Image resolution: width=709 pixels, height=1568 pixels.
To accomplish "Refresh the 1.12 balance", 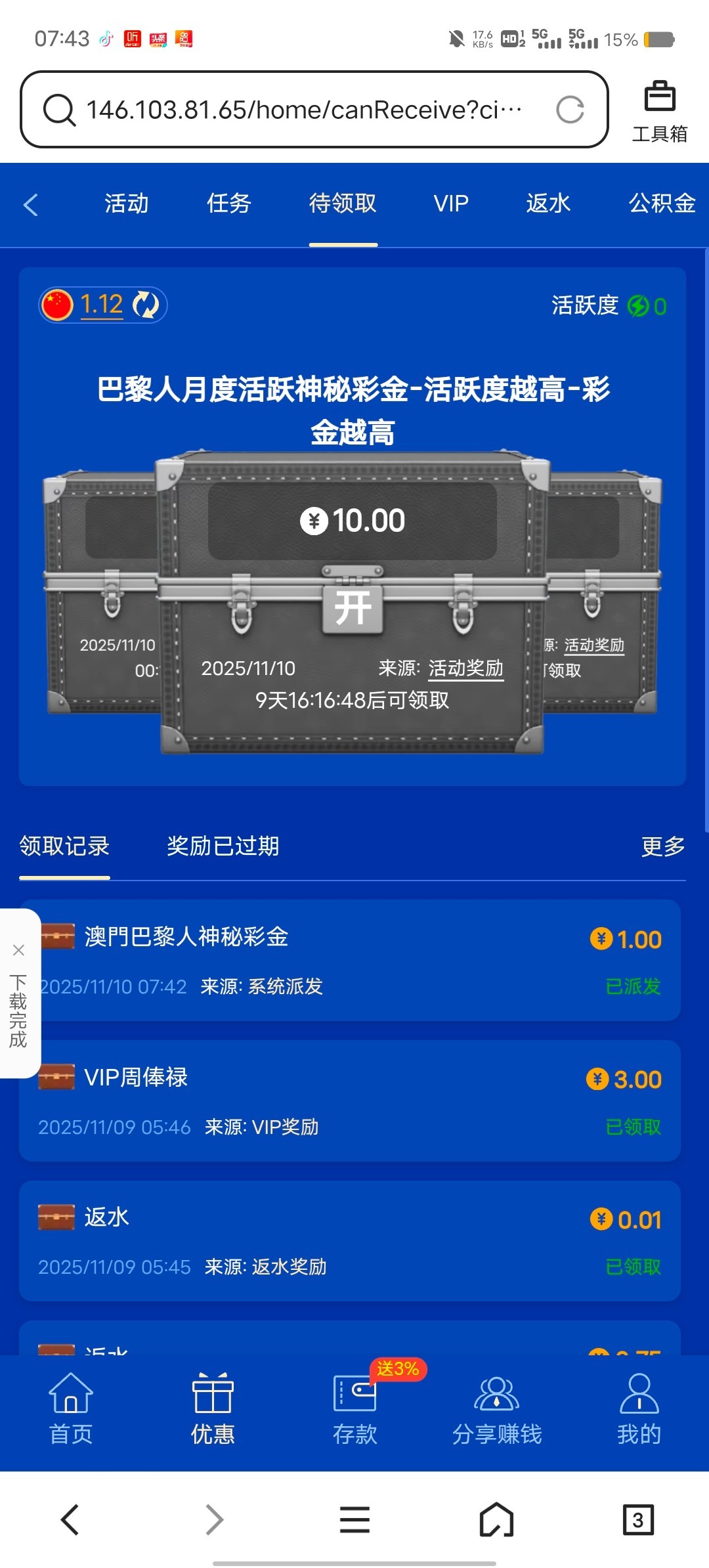I will [x=146, y=305].
